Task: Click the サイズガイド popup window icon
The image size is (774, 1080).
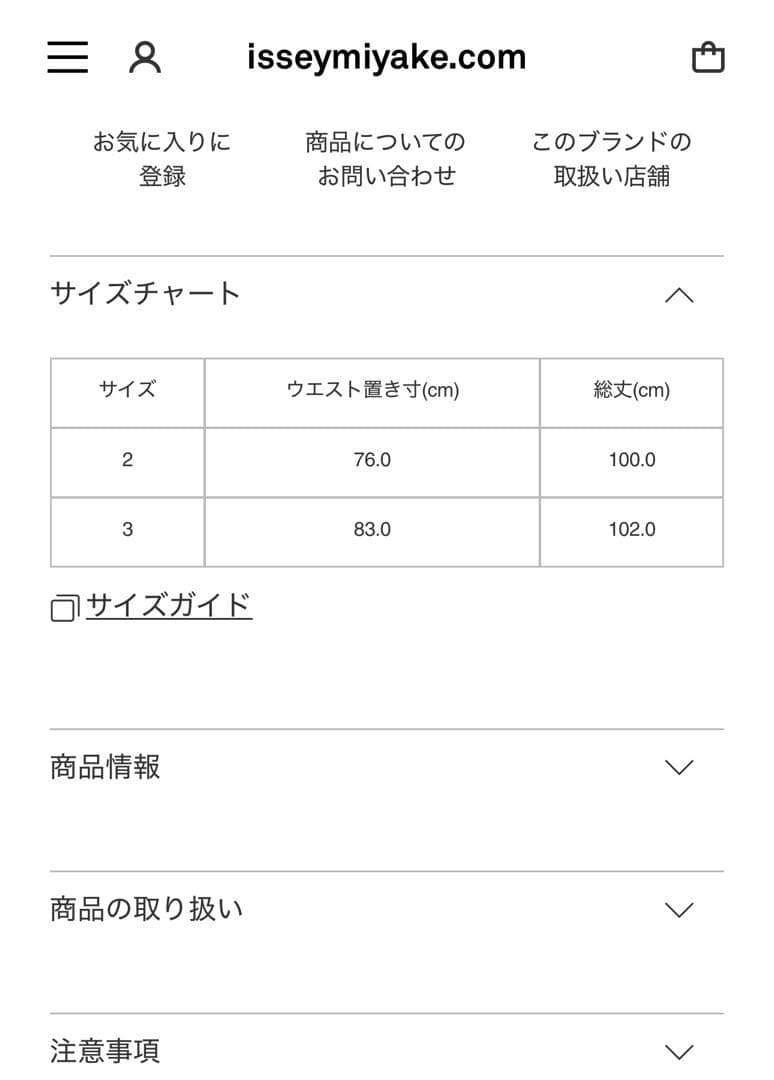Action: pyautogui.click(x=64, y=606)
